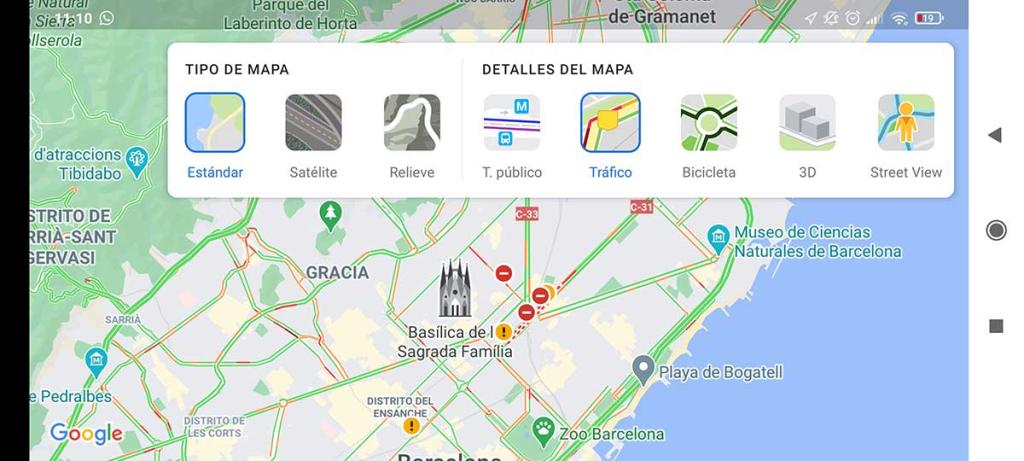Open Museo de Ciencias Naturales marker

point(718,237)
